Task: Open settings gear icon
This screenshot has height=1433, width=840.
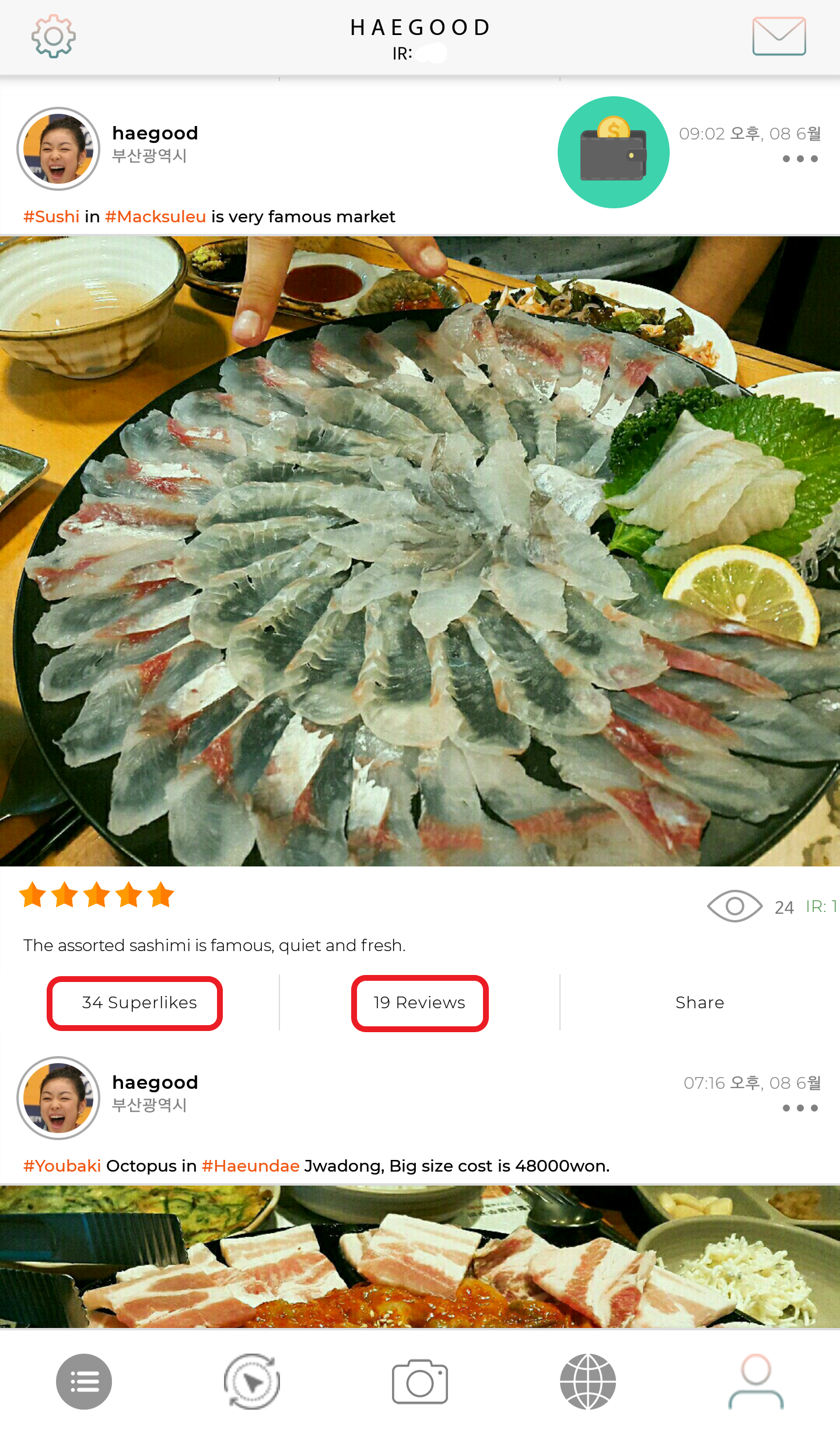Action: click(x=53, y=36)
